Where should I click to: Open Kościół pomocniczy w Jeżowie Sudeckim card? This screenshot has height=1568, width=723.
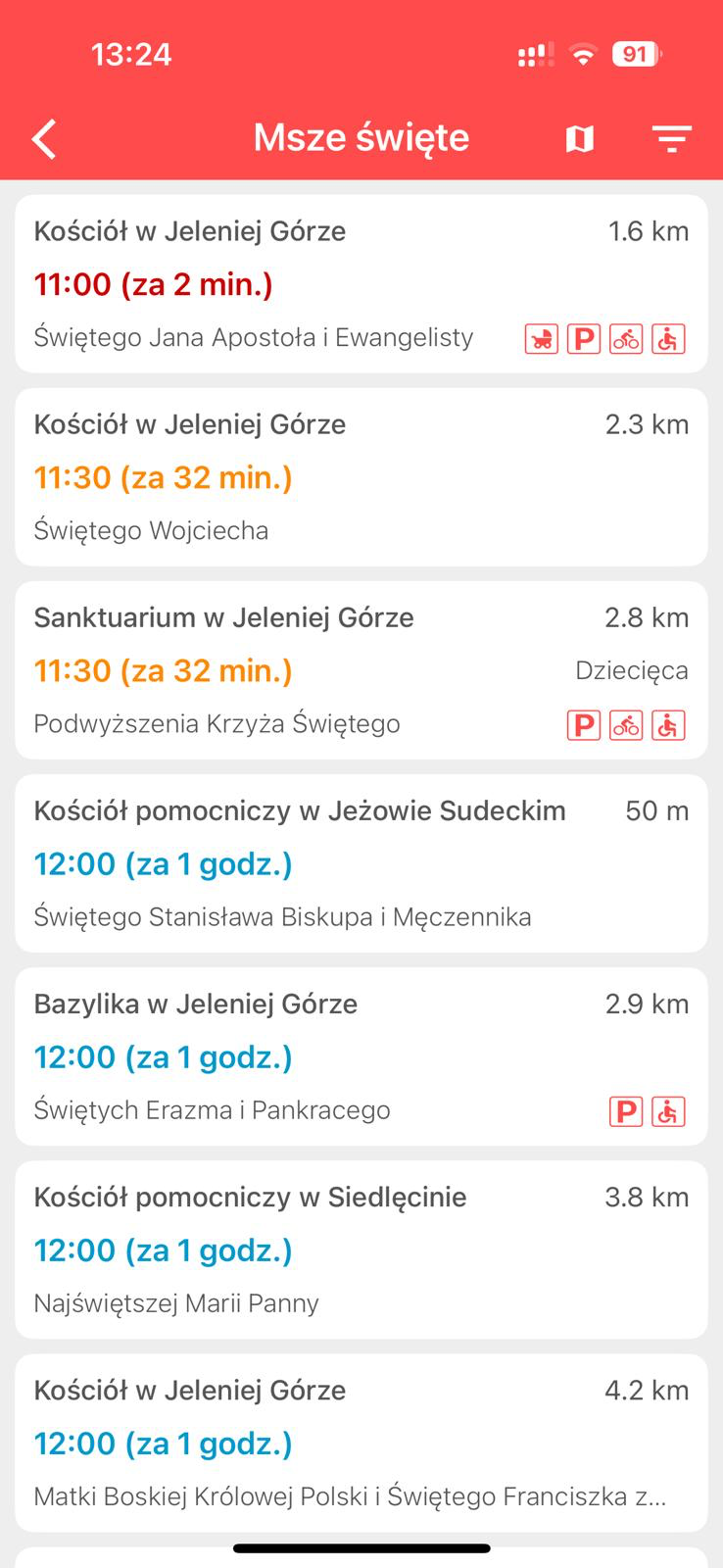(361, 863)
